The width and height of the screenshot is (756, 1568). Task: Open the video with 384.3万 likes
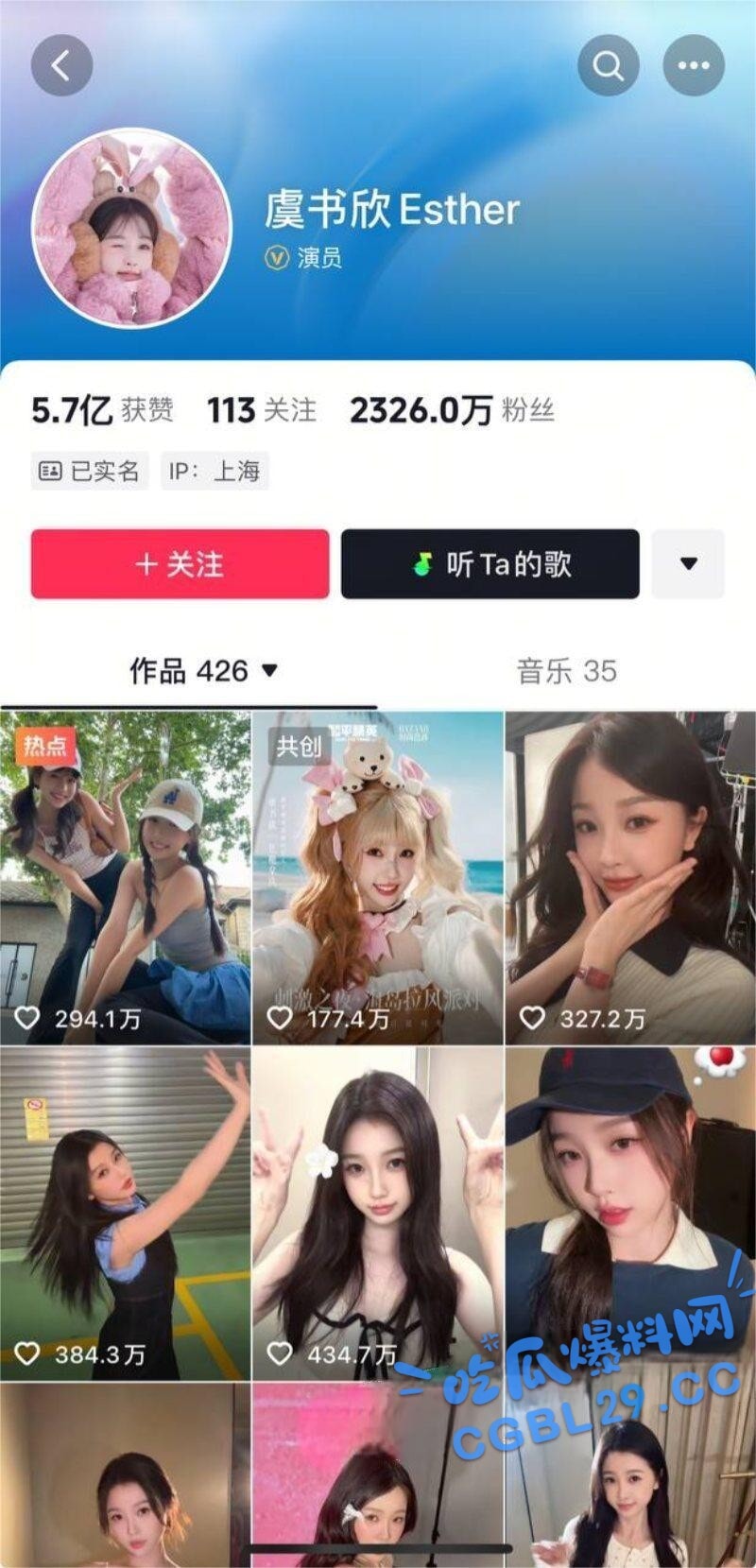point(125,1213)
